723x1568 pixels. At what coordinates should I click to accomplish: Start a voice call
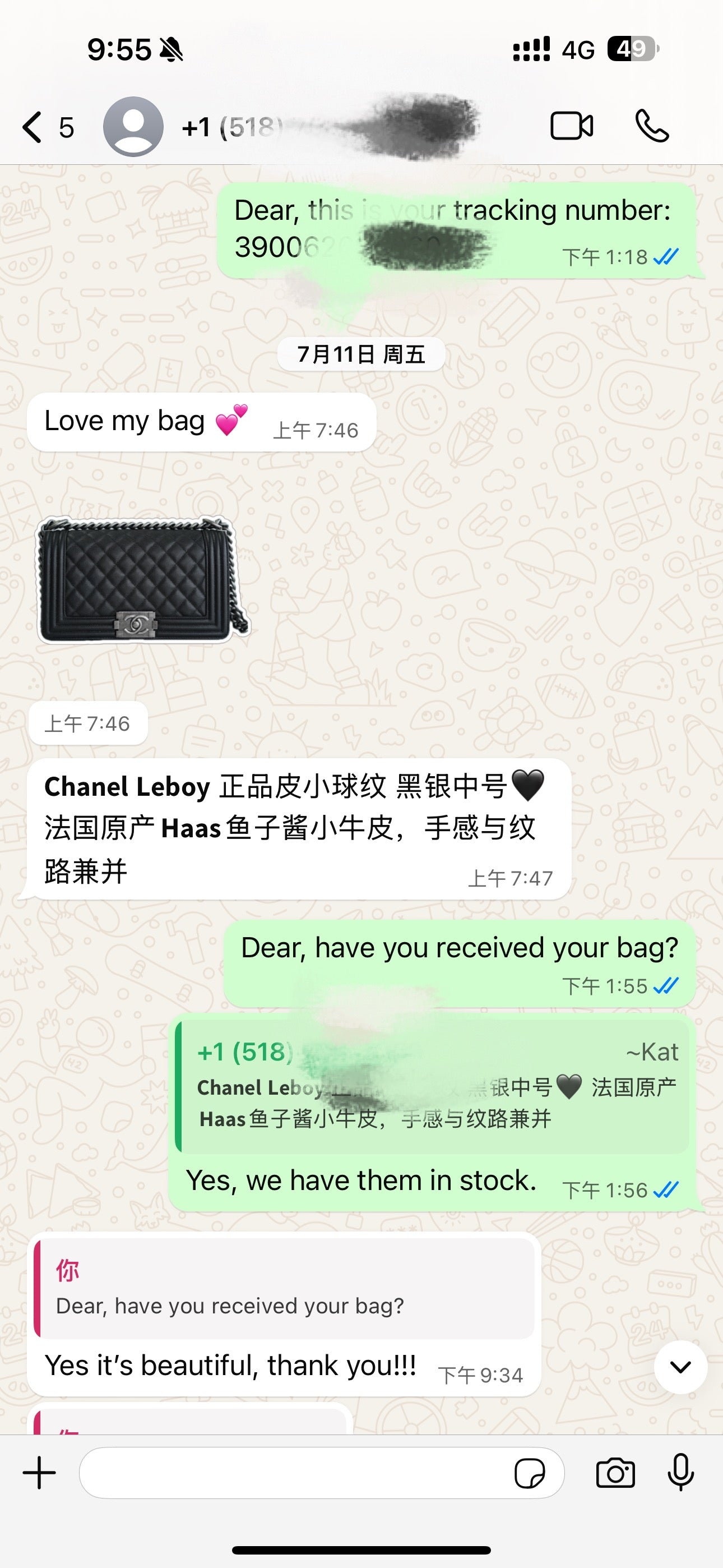[652, 127]
